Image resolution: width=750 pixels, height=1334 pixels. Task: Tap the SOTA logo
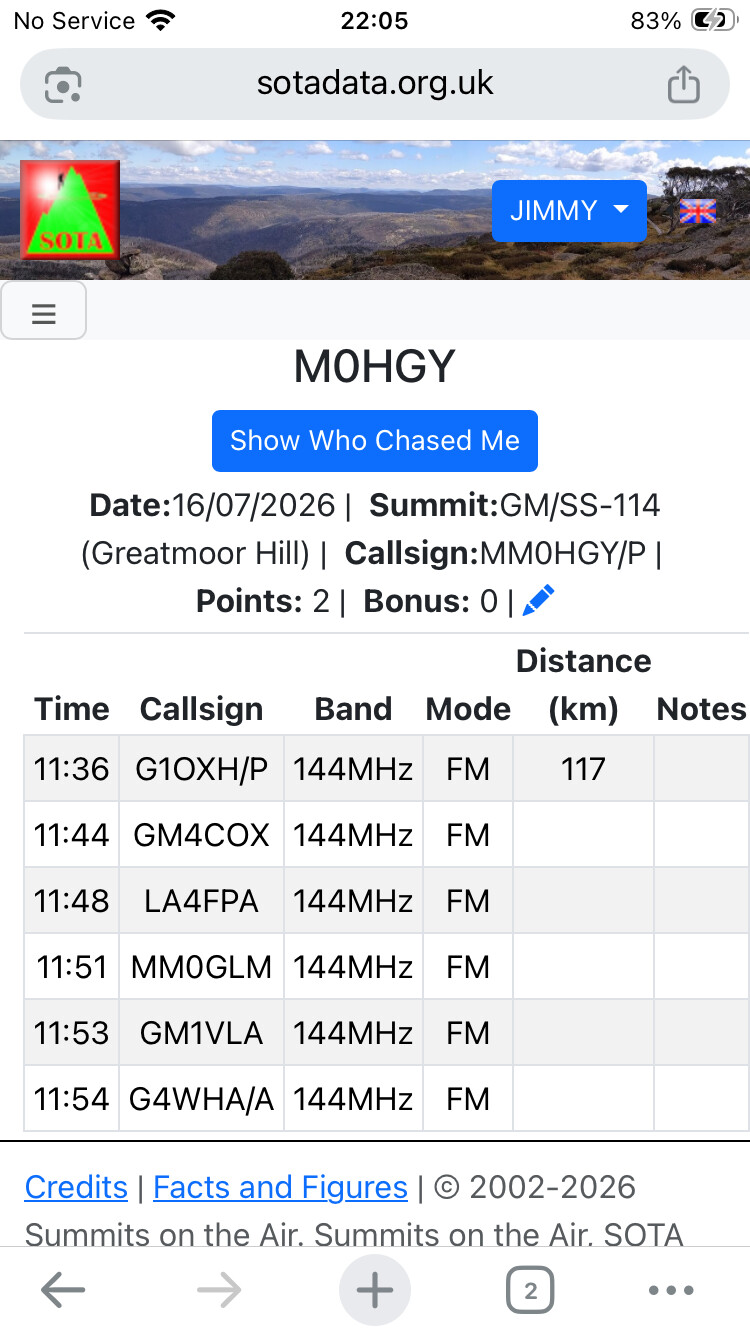pyautogui.click(x=70, y=210)
